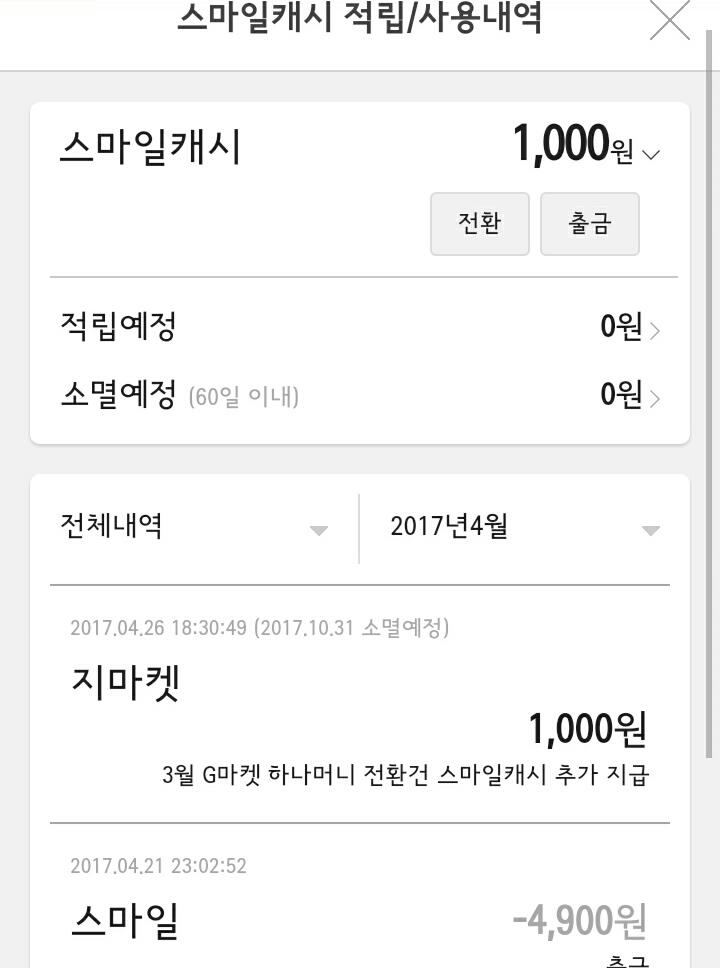
Task: Tap the 출금 withdraw button
Action: point(589,224)
